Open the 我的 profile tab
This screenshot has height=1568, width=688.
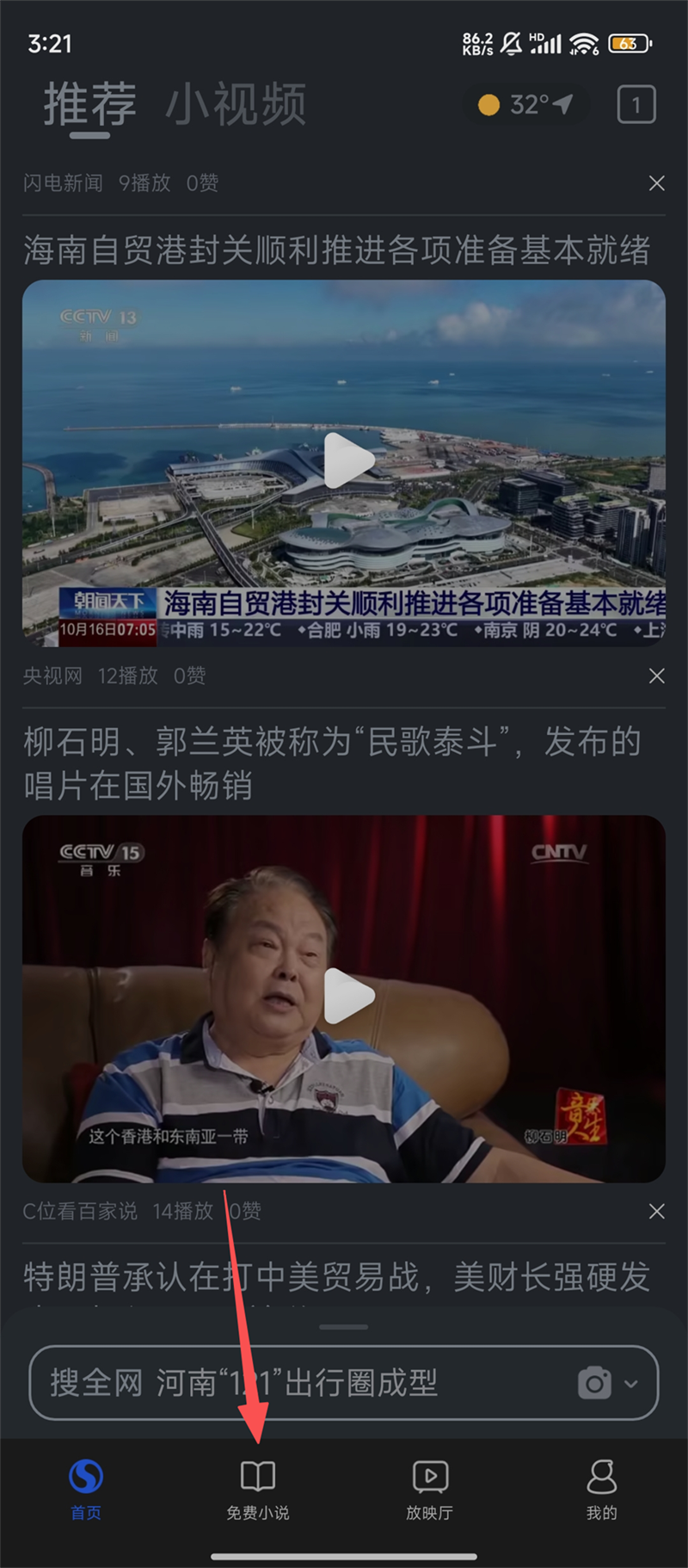[602, 1489]
